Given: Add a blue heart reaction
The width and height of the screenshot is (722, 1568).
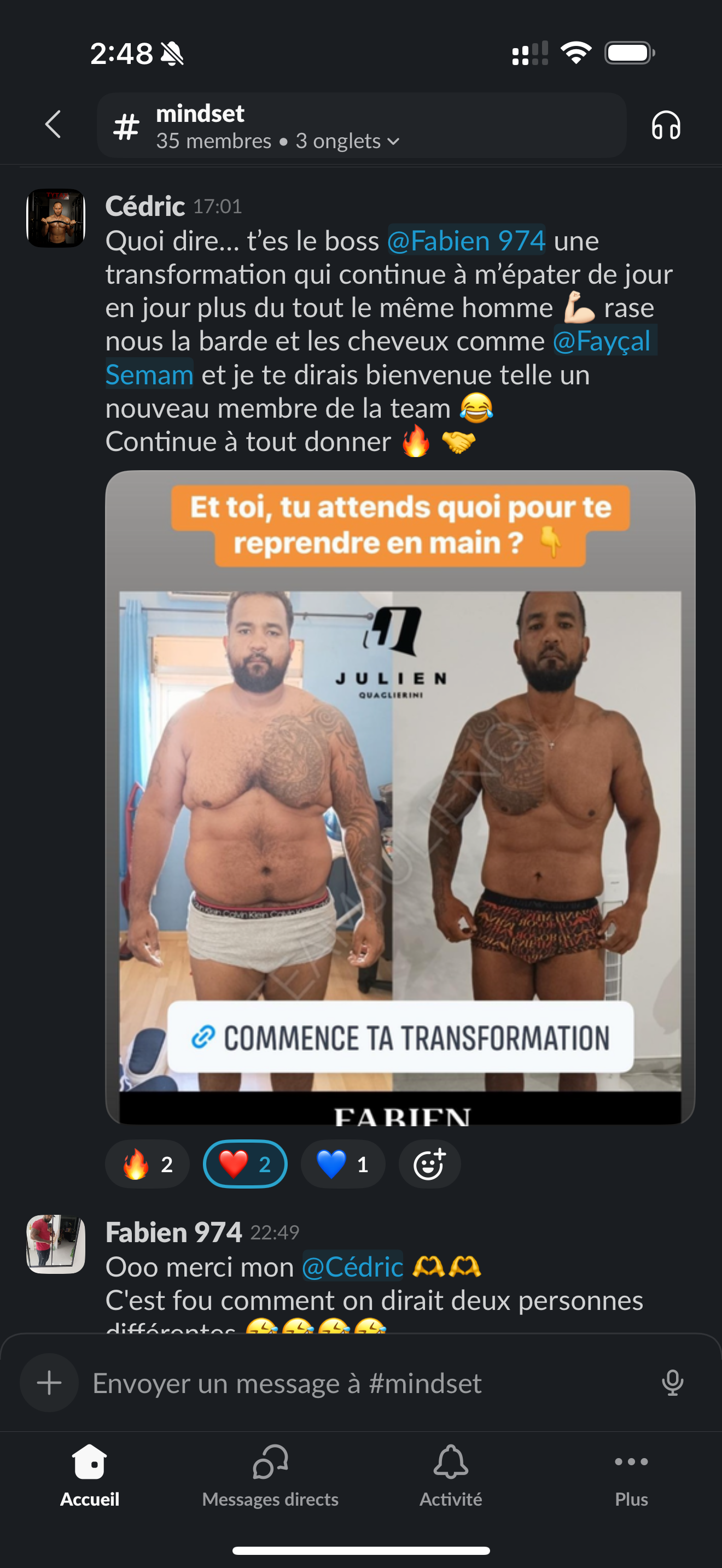Looking at the screenshot, I should [x=343, y=1165].
